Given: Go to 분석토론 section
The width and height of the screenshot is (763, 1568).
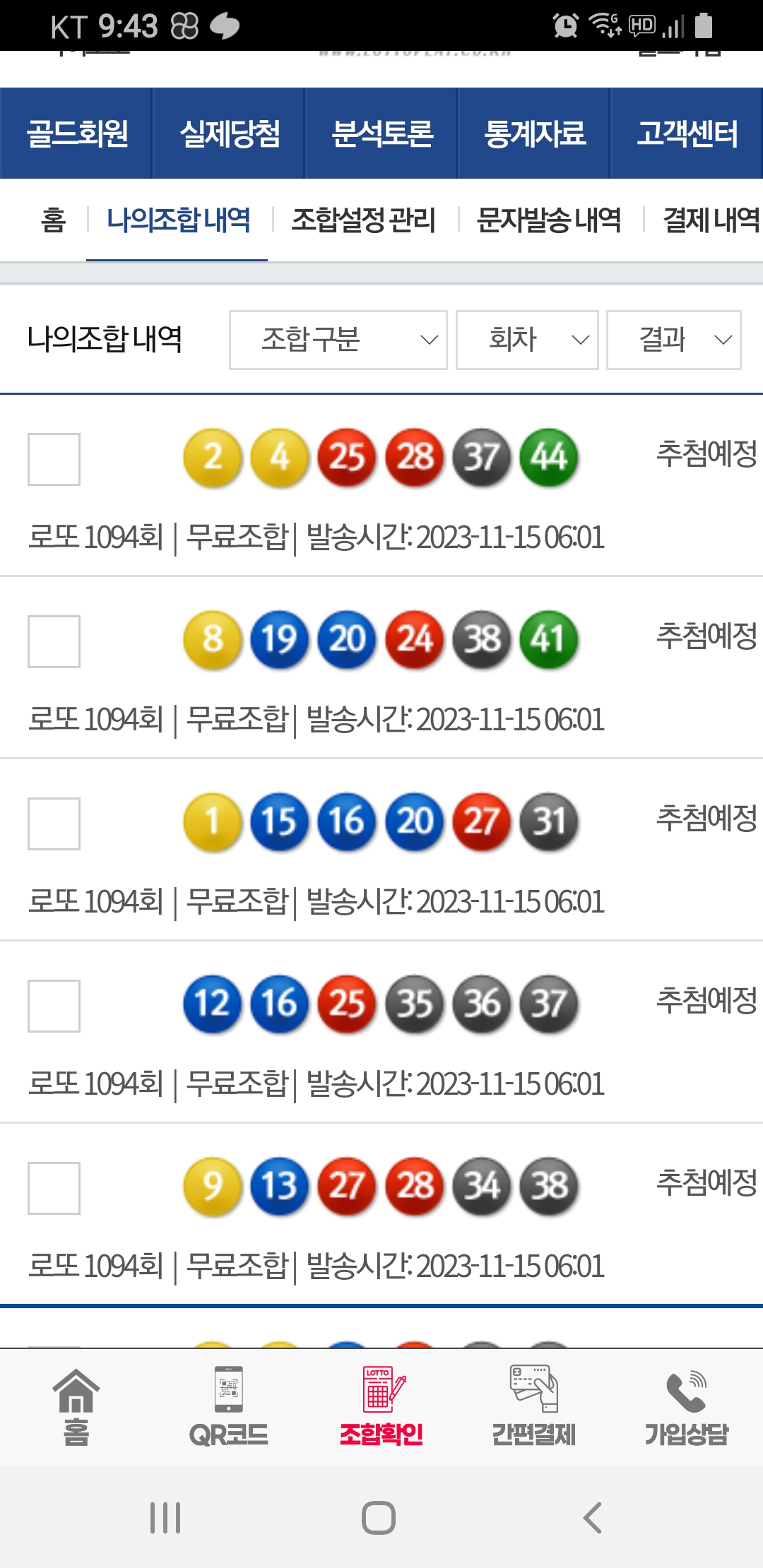Looking at the screenshot, I should (x=381, y=133).
